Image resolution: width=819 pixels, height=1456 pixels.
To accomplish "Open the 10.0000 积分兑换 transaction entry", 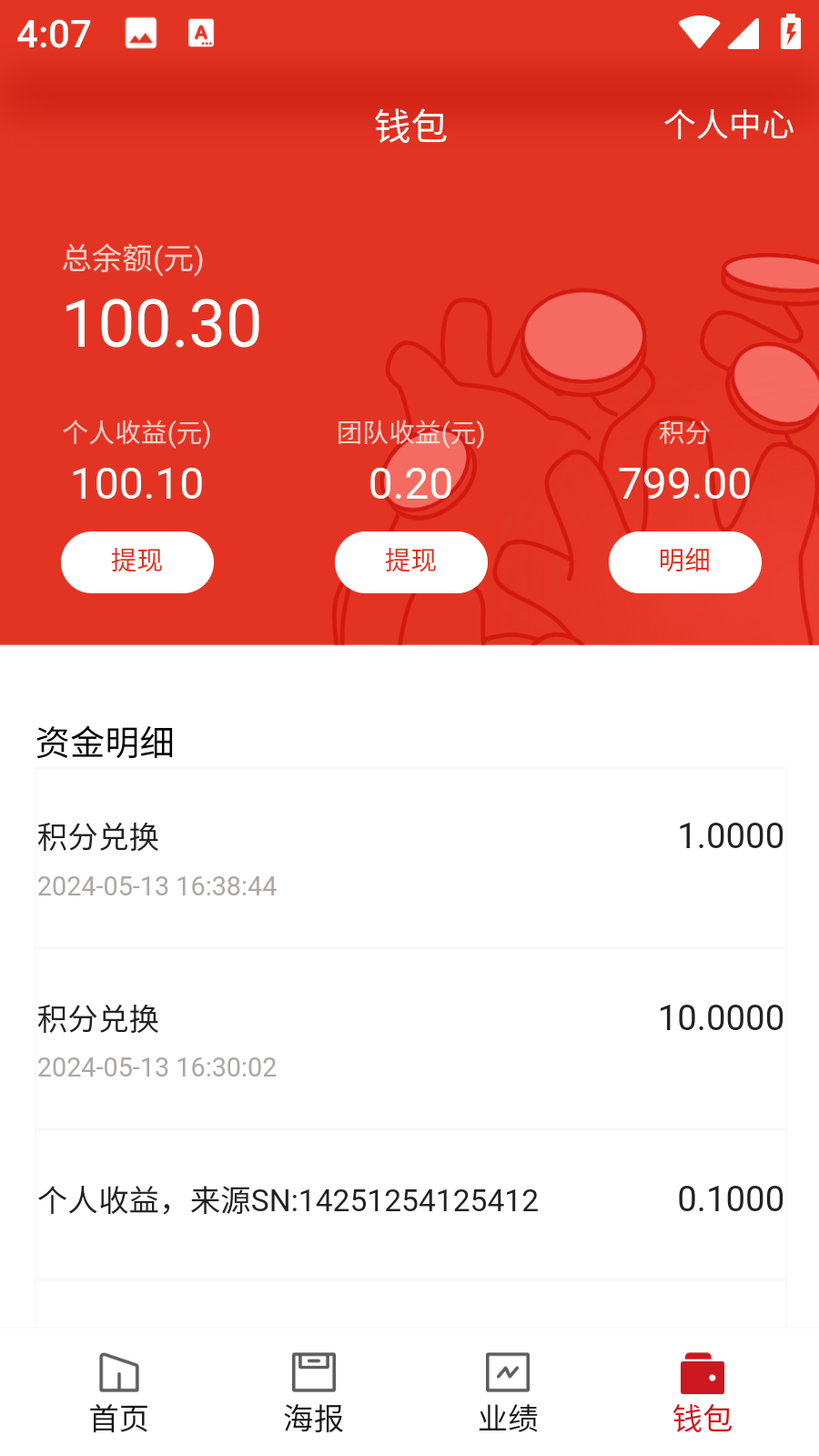I will (409, 1039).
